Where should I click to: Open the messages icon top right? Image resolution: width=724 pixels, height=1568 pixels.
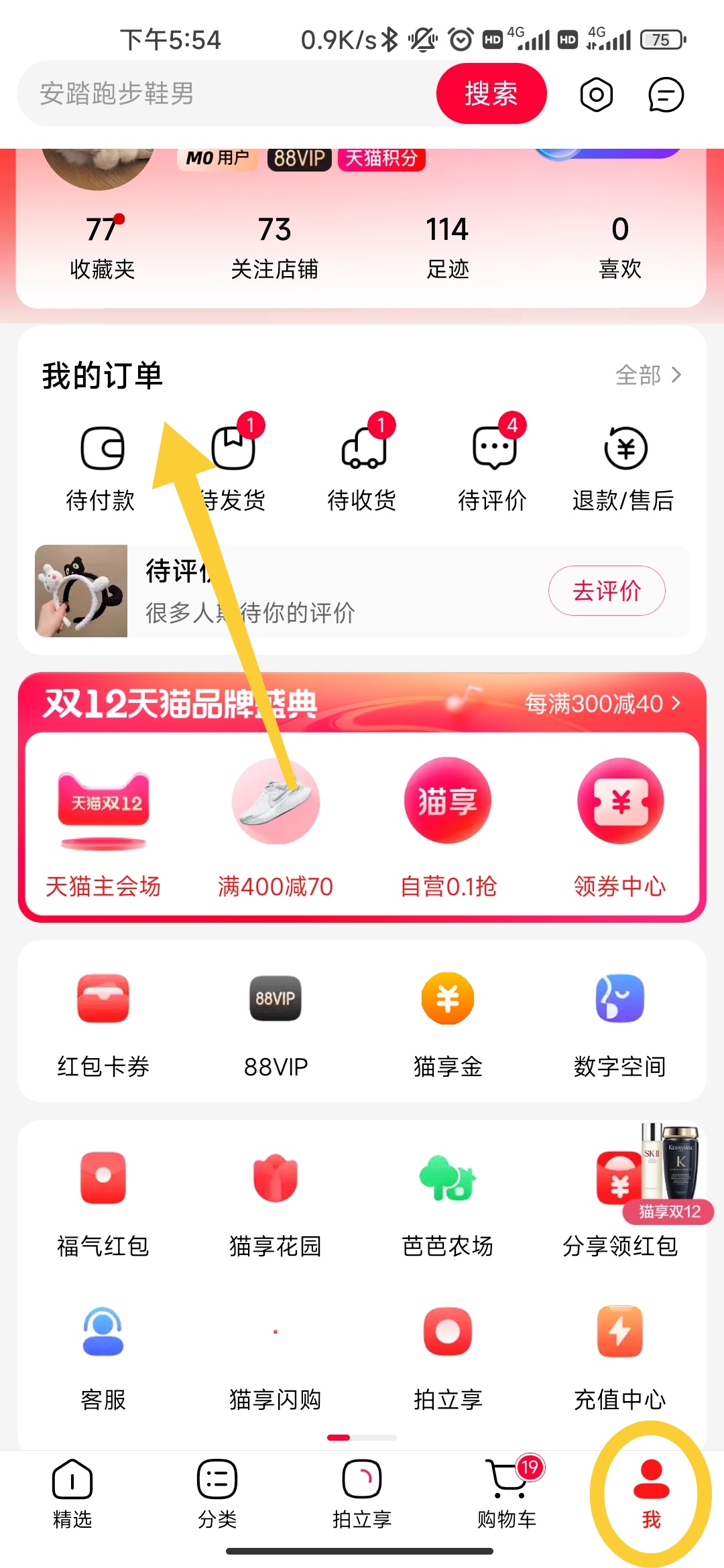[664, 94]
